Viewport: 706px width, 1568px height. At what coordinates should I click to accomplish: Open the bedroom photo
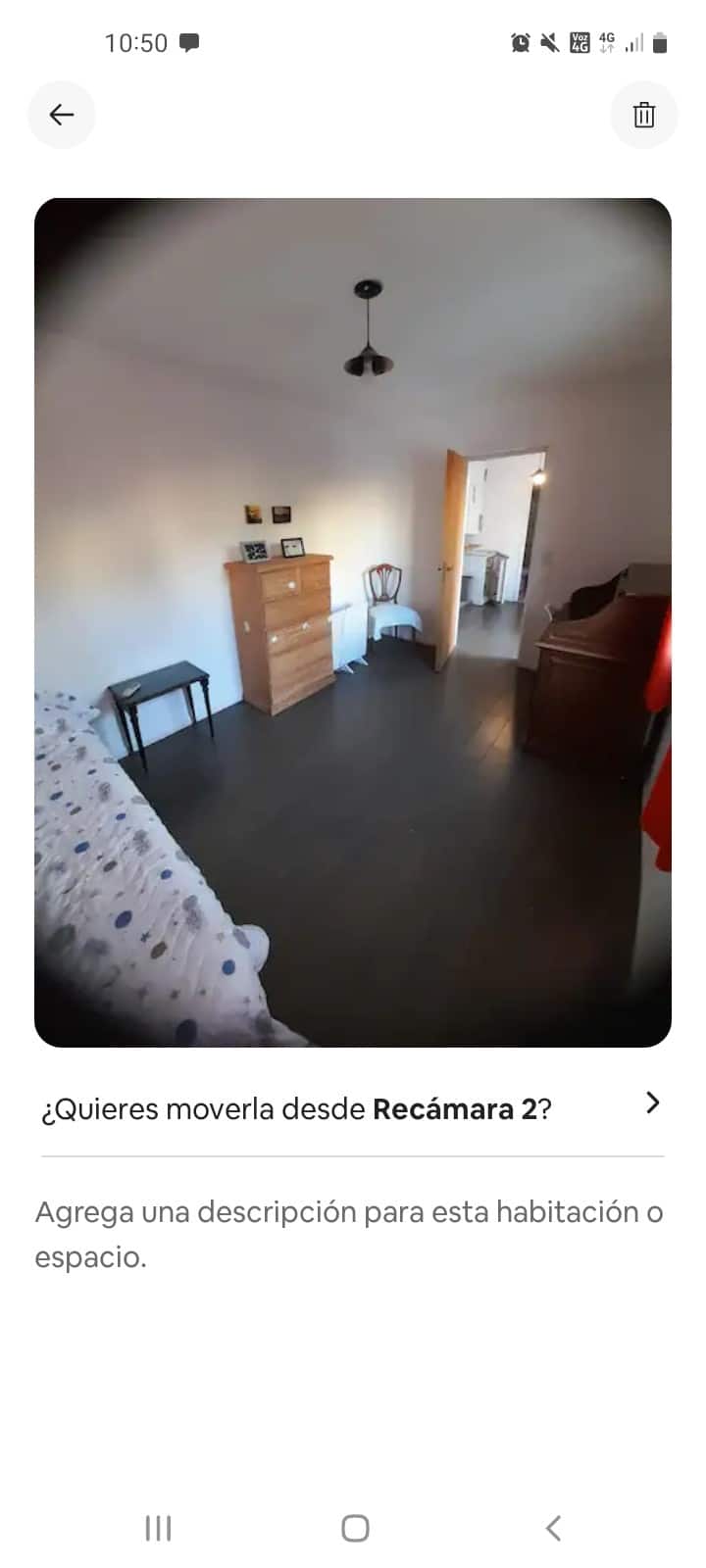pos(352,622)
